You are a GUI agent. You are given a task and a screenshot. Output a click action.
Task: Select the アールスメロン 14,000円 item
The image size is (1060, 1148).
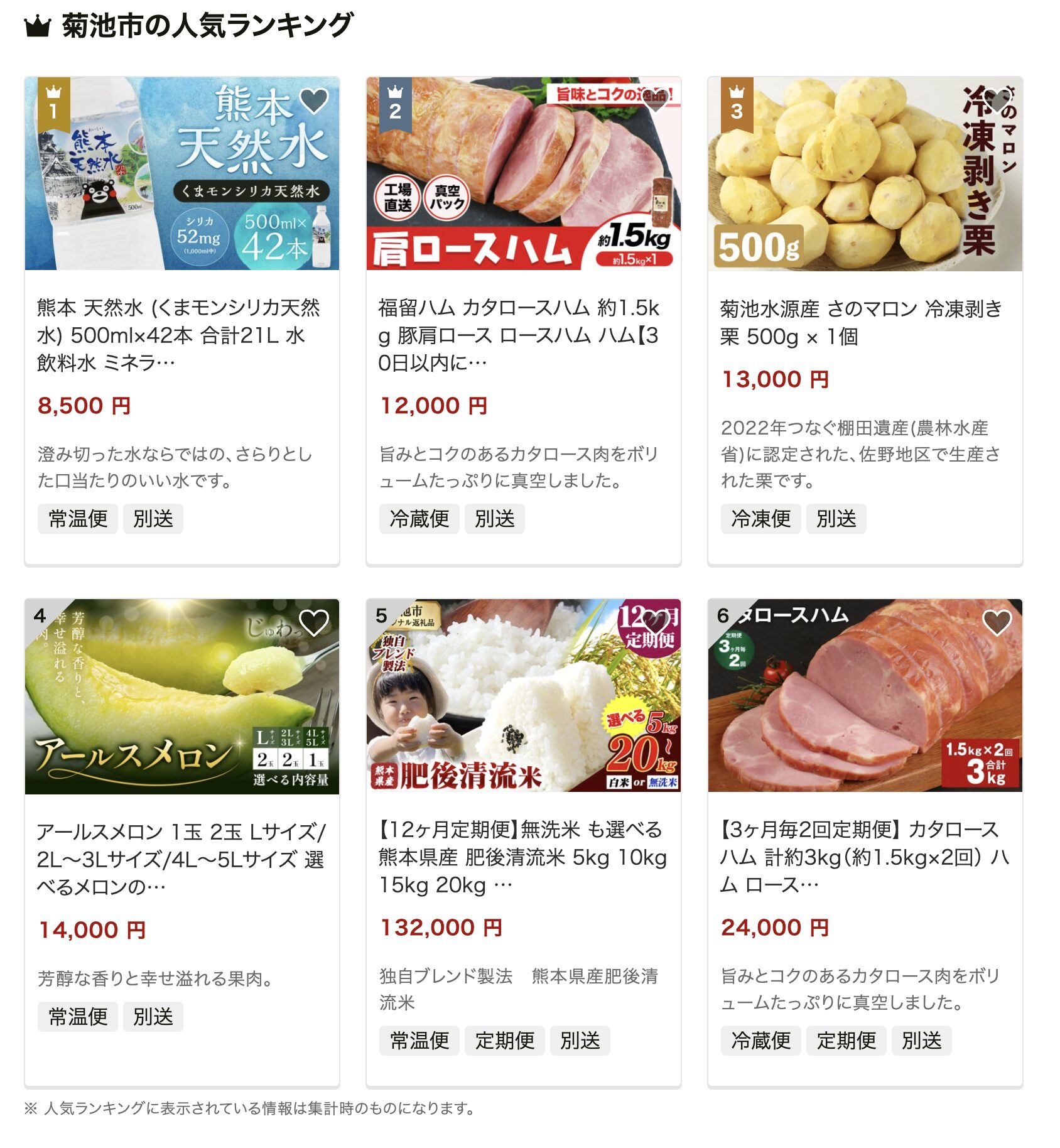(x=181, y=858)
